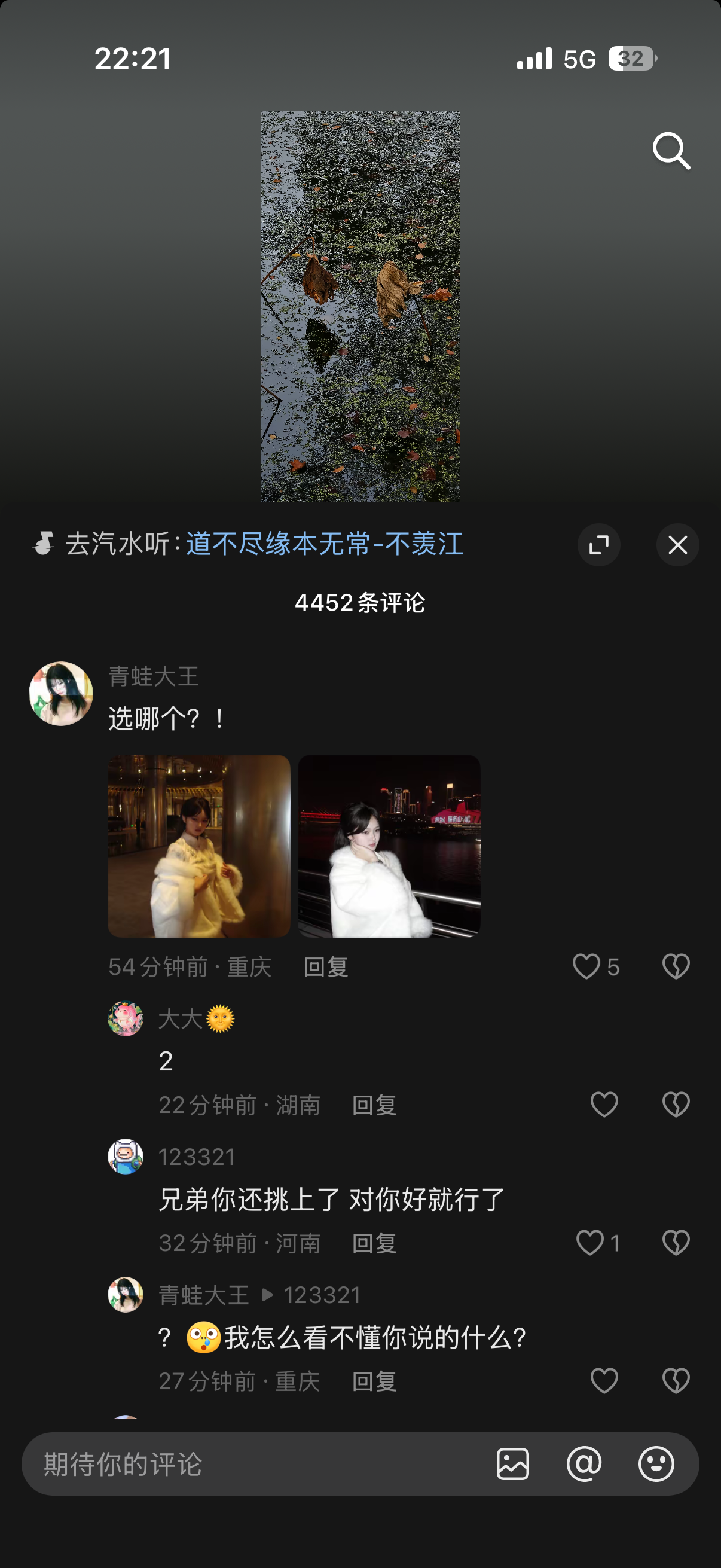This screenshot has width=721, height=1568.
Task: Open the emoji picker
Action: click(x=656, y=1464)
